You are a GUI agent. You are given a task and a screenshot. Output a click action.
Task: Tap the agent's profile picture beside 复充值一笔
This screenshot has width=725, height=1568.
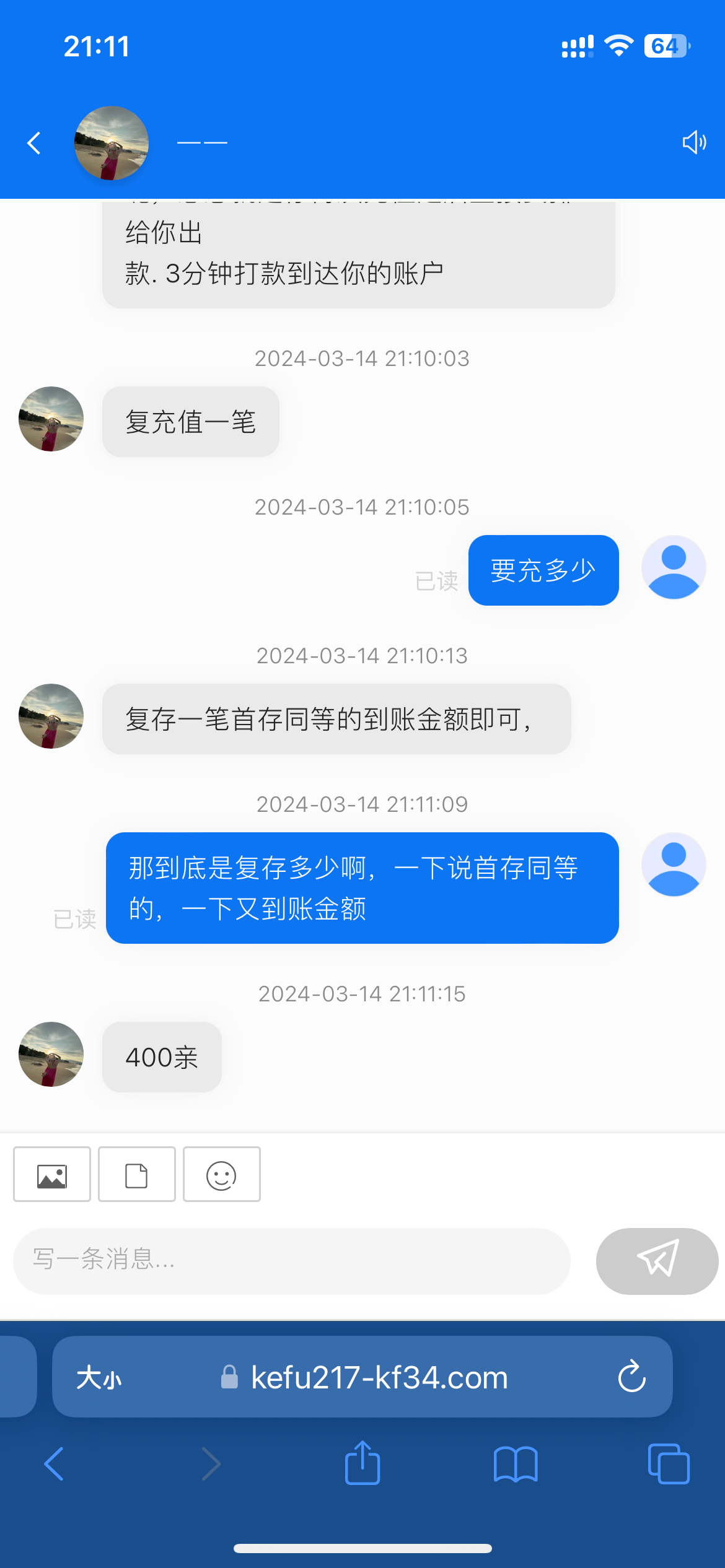click(50, 419)
